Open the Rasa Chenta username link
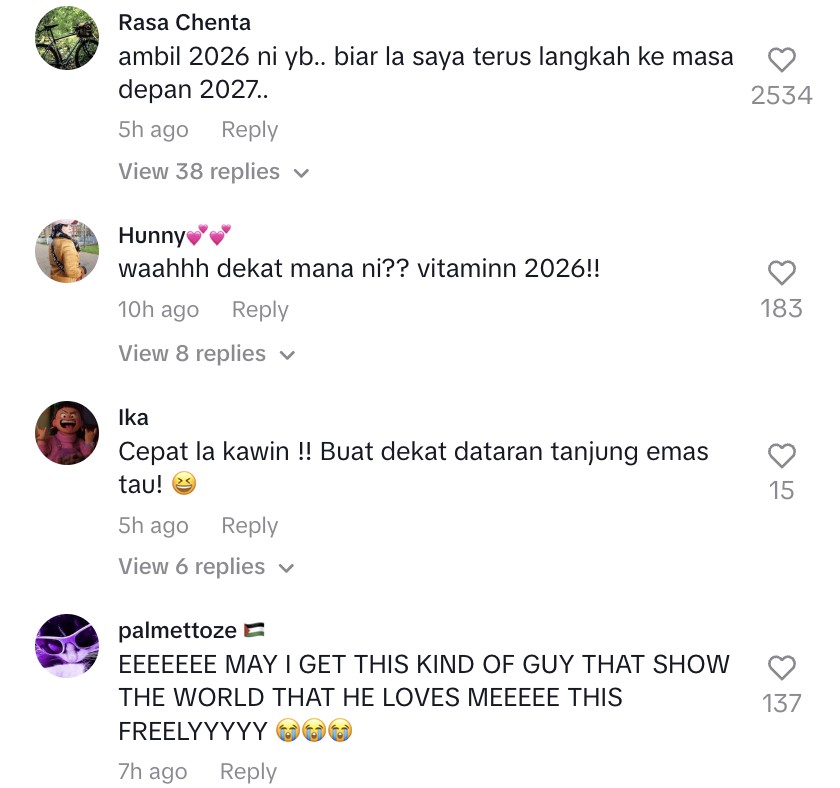The image size is (840, 788). pyautogui.click(x=184, y=22)
